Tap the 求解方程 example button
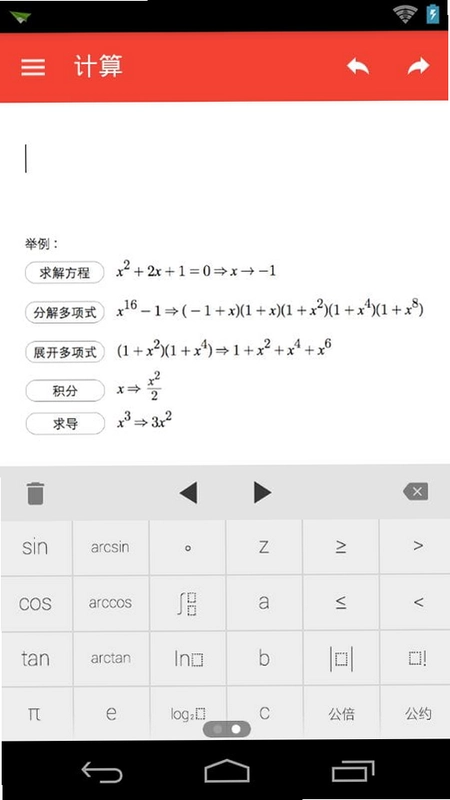The width and height of the screenshot is (450, 800). 65,272
